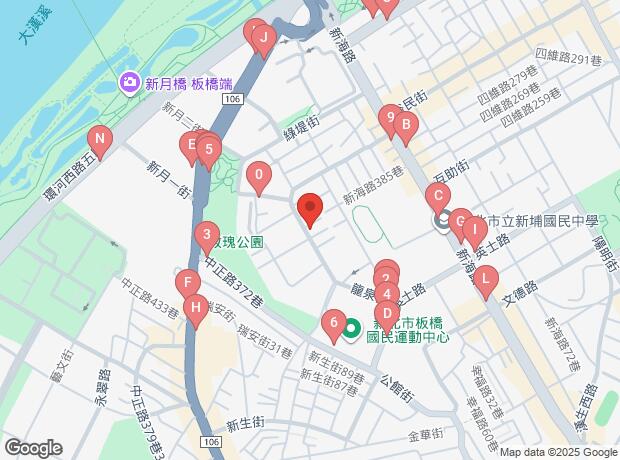Select map marker 5
Image resolution: width=620 pixels, height=460 pixels.
click(208, 151)
